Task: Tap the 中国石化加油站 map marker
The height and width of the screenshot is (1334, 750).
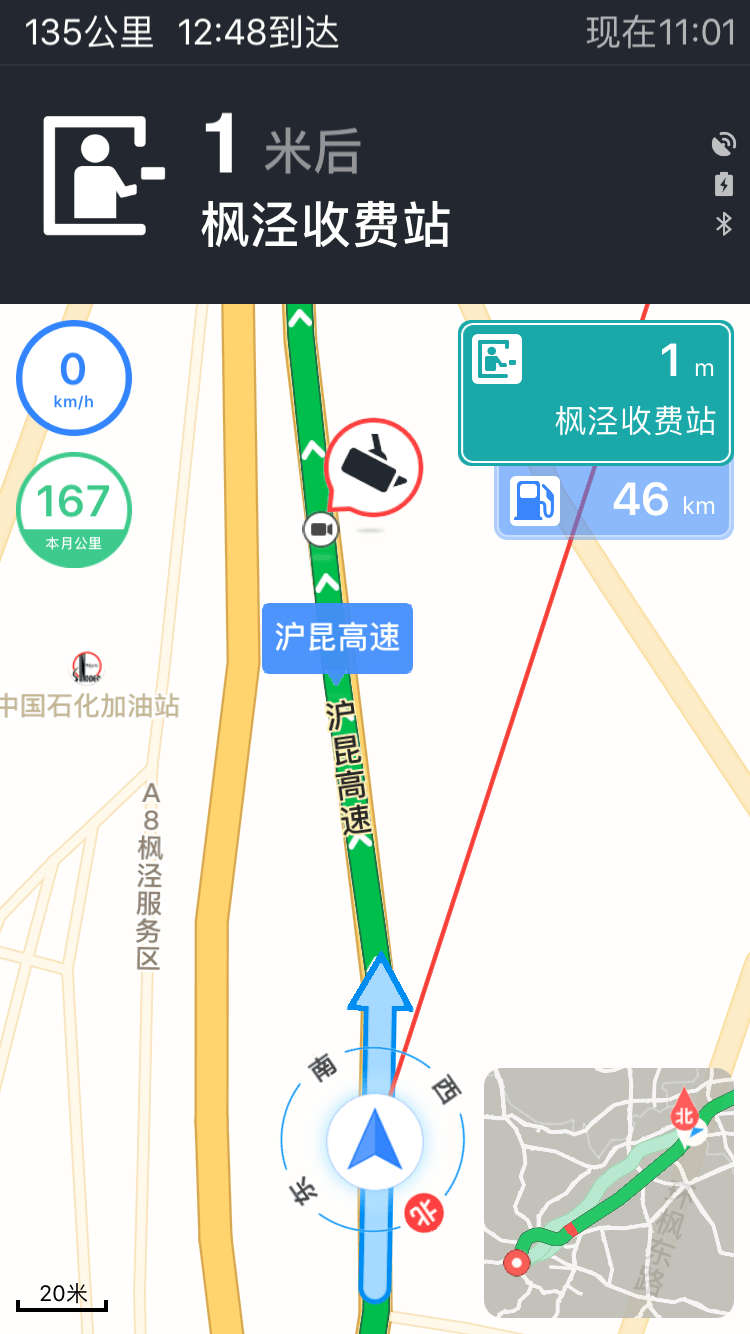Action: tap(88, 667)
